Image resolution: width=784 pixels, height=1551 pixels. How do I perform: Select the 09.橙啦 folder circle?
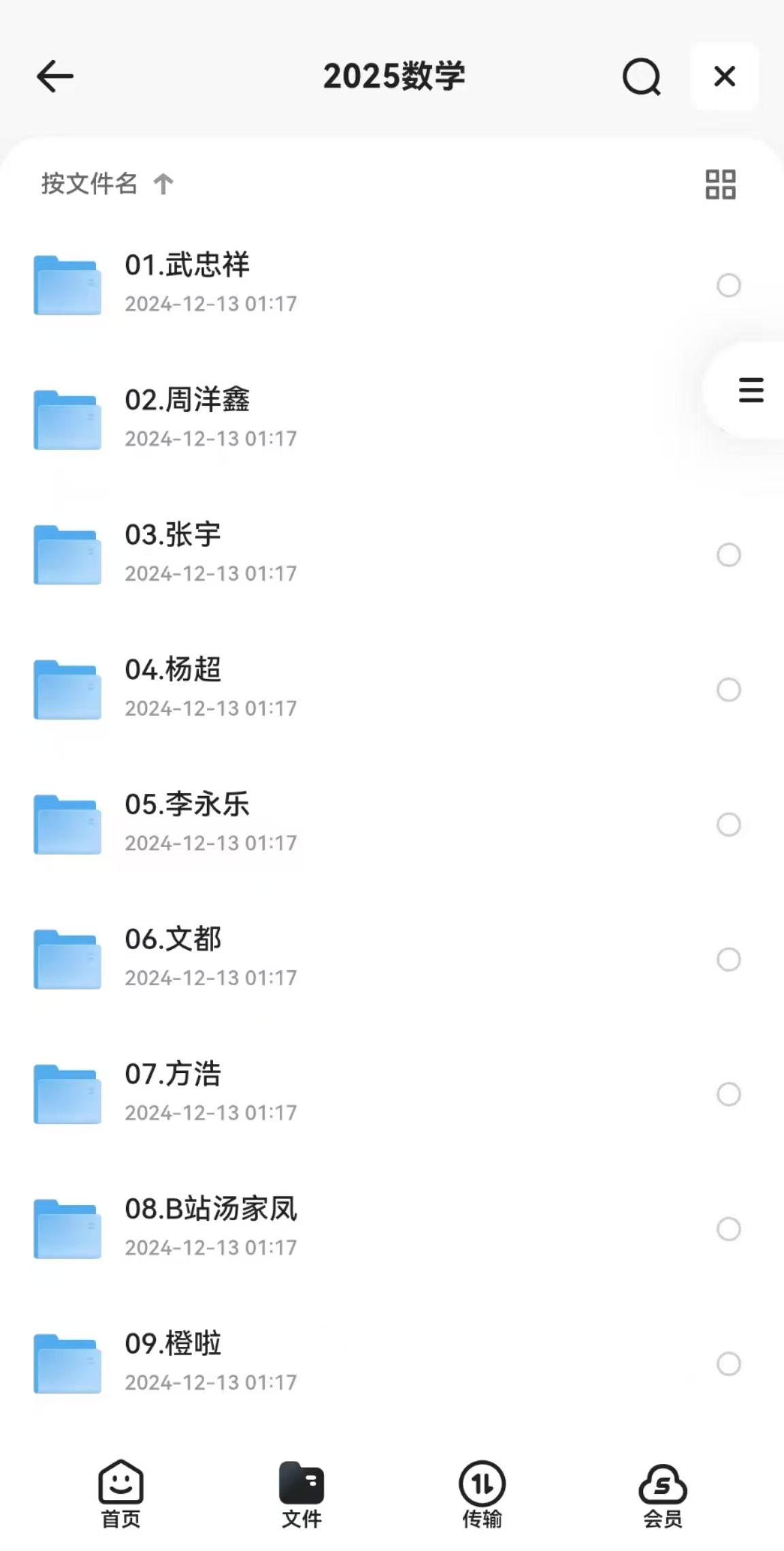point(728,1364)
